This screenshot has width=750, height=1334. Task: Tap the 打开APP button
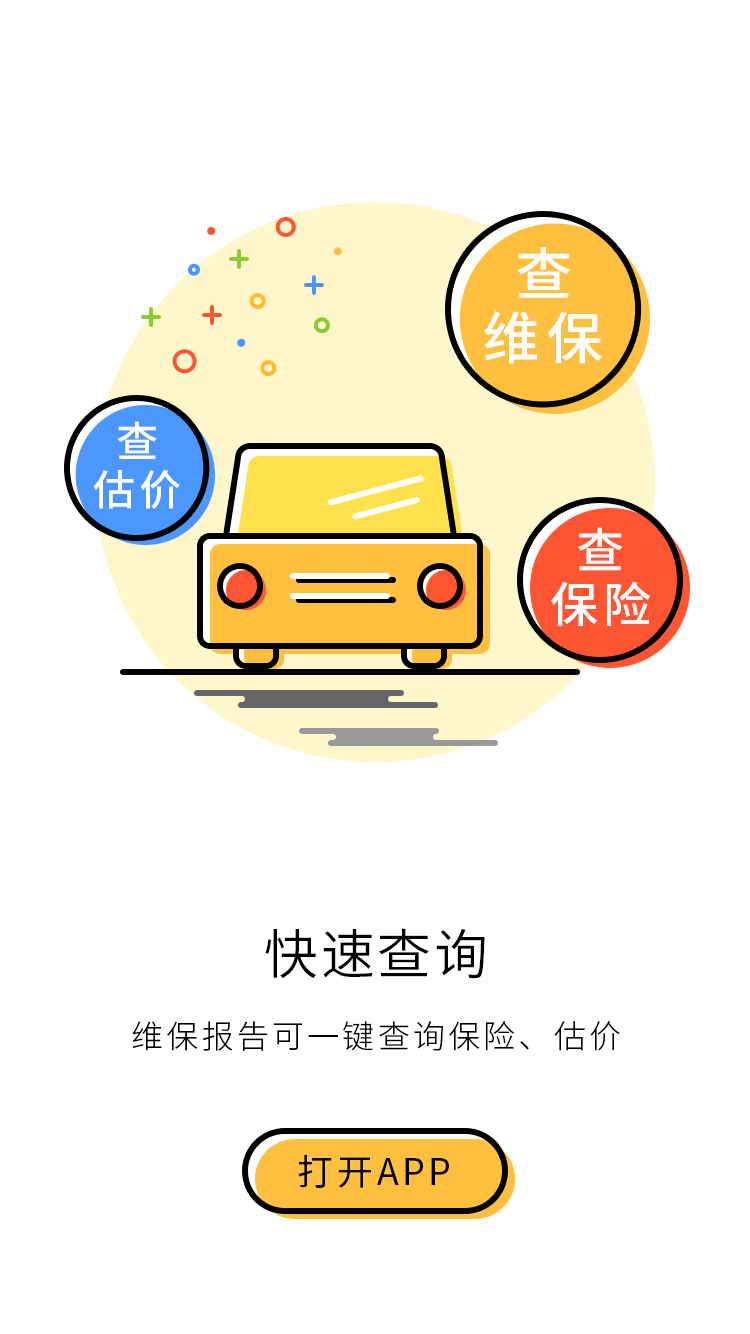pyautogui.click(x=375, y=1171)
